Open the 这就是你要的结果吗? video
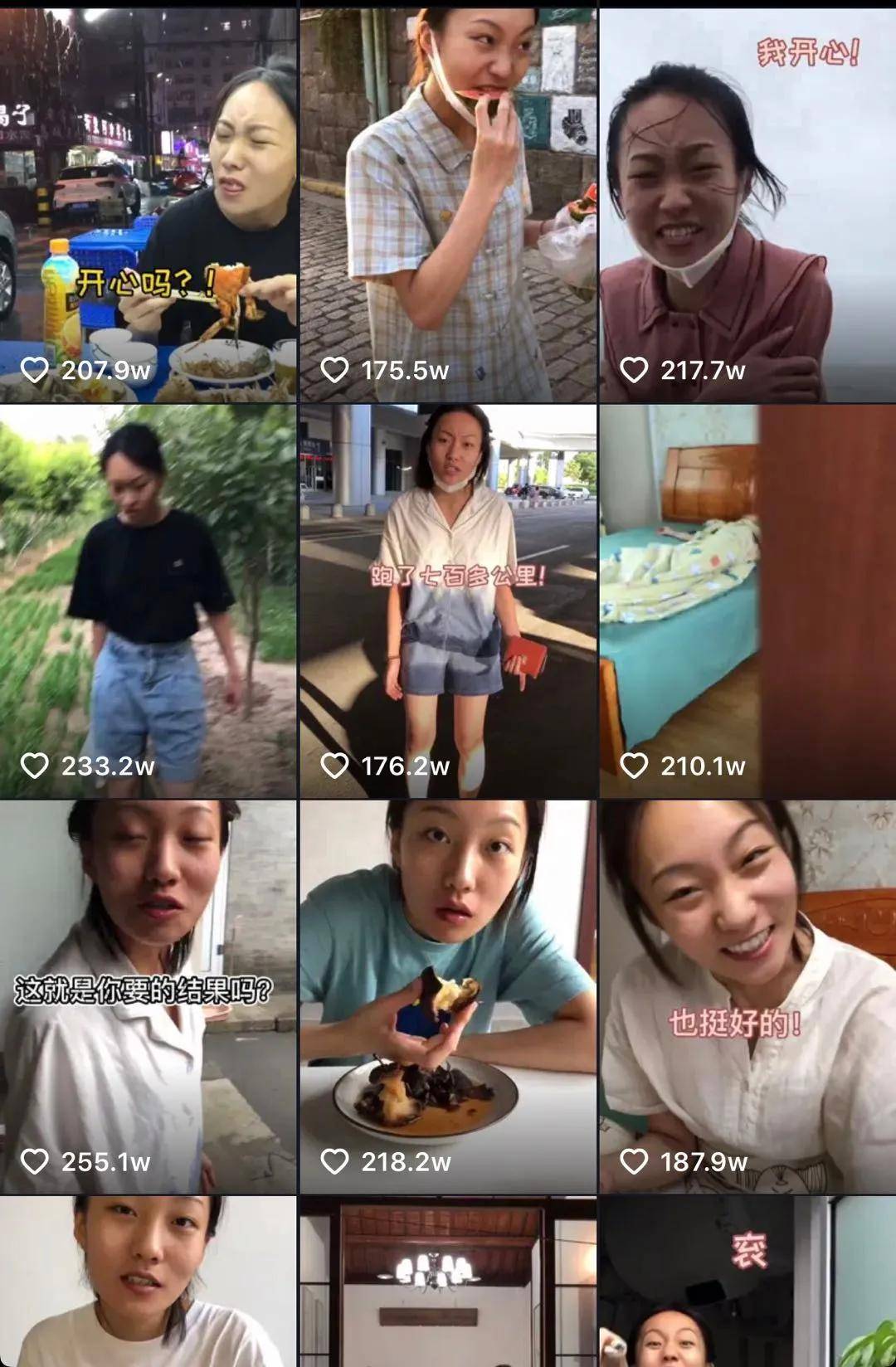896x1367 pixels. (148, 997)
